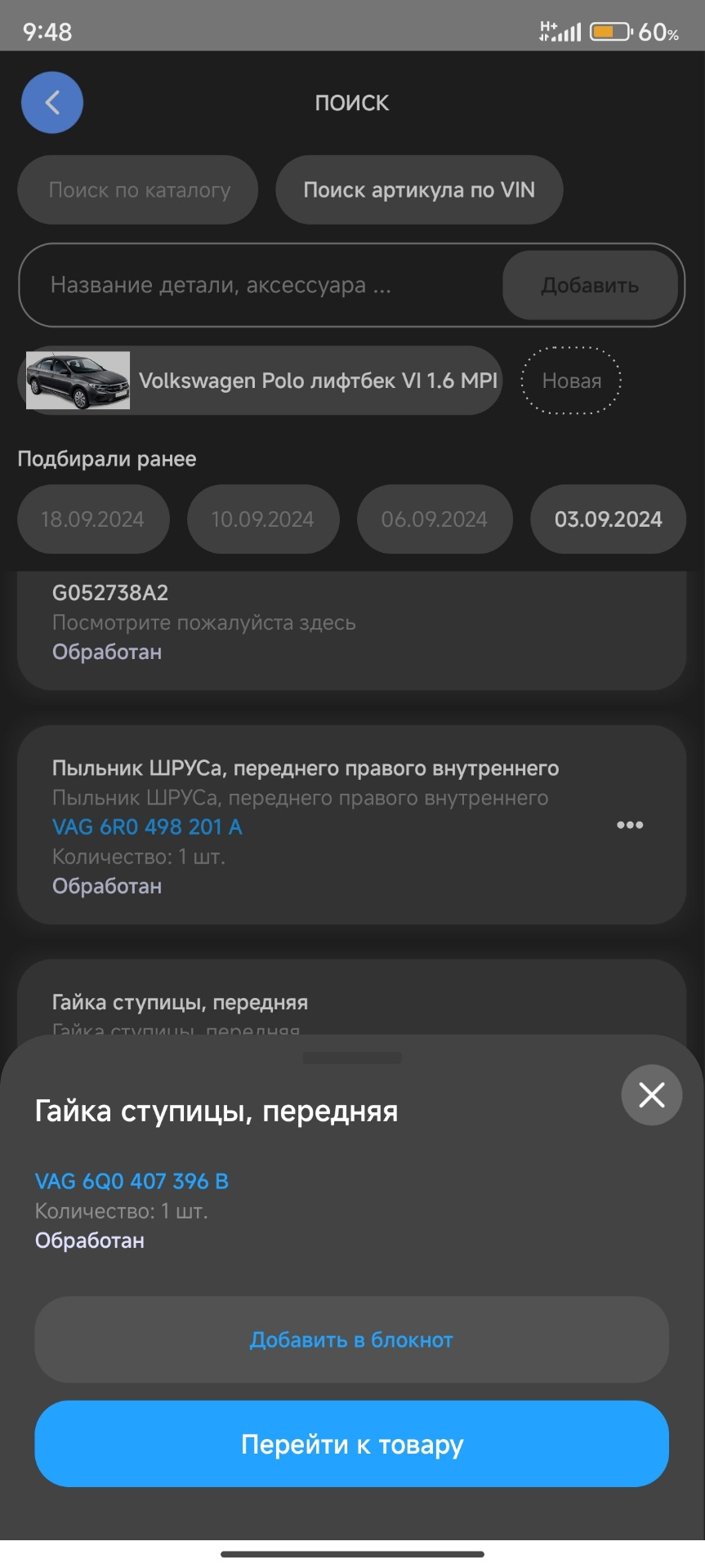
Task: Add a new car via Новая
Action: click(x=571, y=381)
